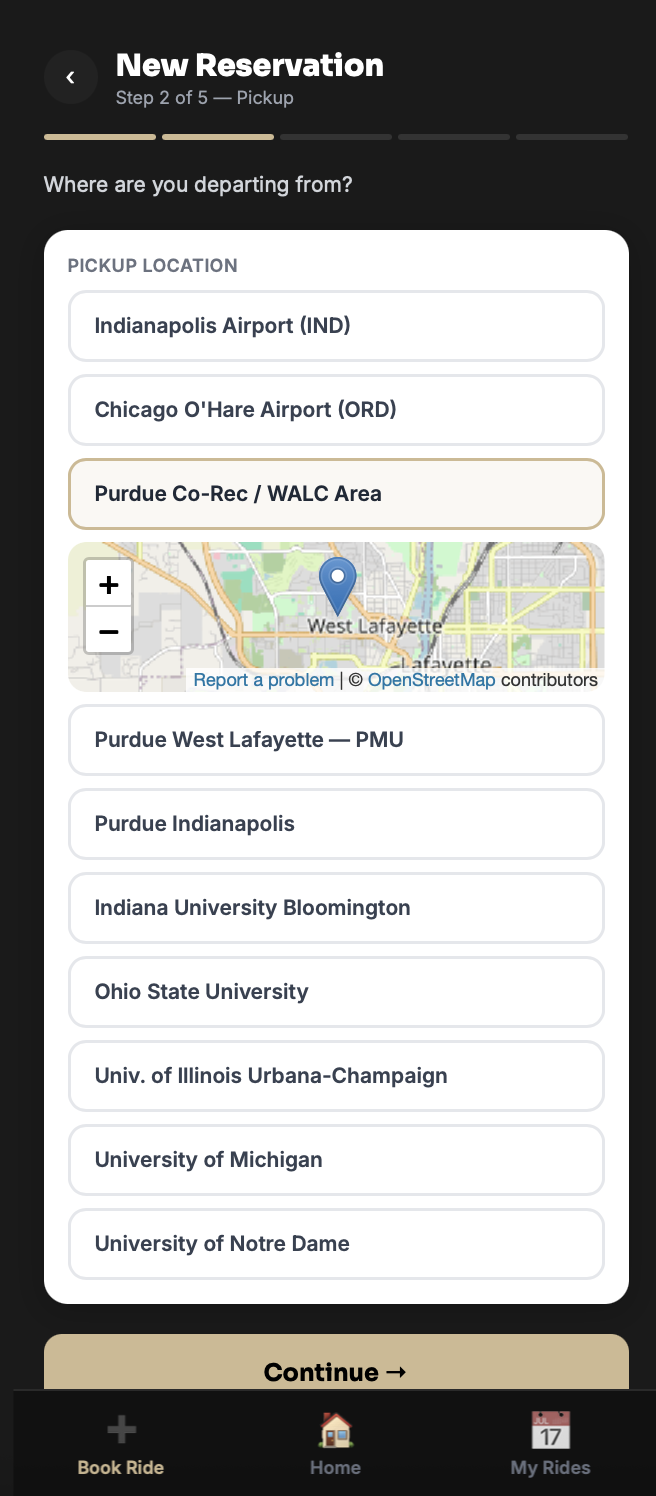Pick Univ. of Illinois Urbana-Champaign

tap(336, 1076)
